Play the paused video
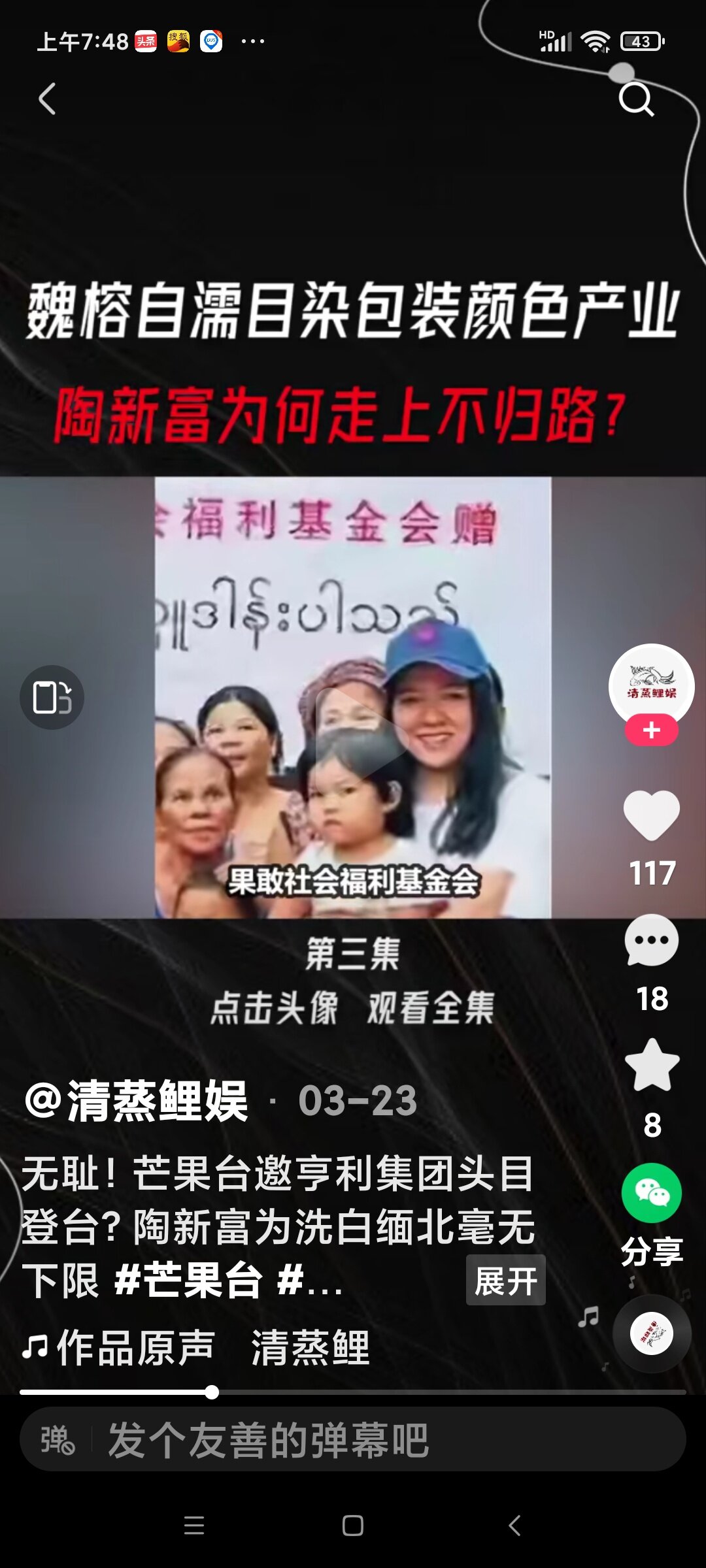This screenshot has height=1568, width=706. click(353, 732)
